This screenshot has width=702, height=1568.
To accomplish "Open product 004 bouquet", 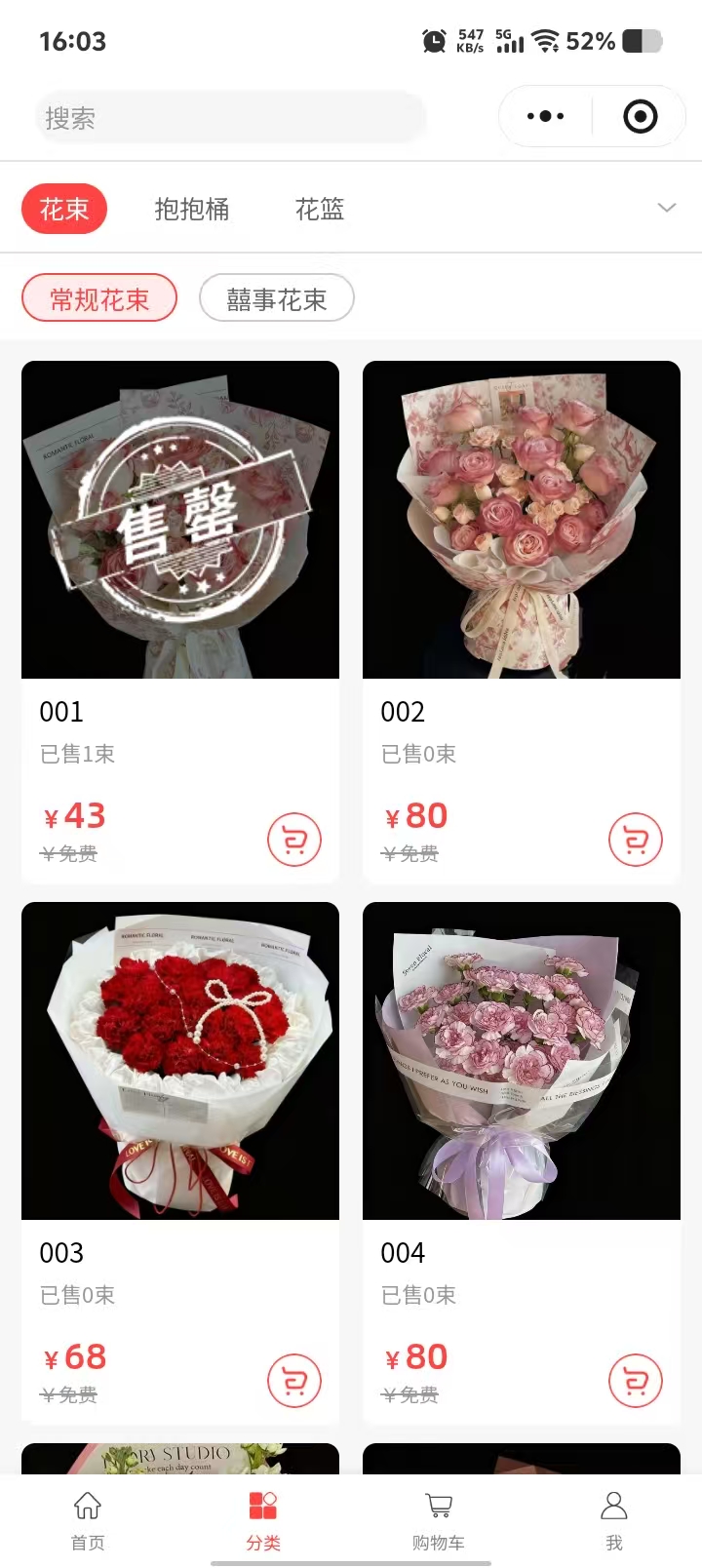I will point(522,1061).
